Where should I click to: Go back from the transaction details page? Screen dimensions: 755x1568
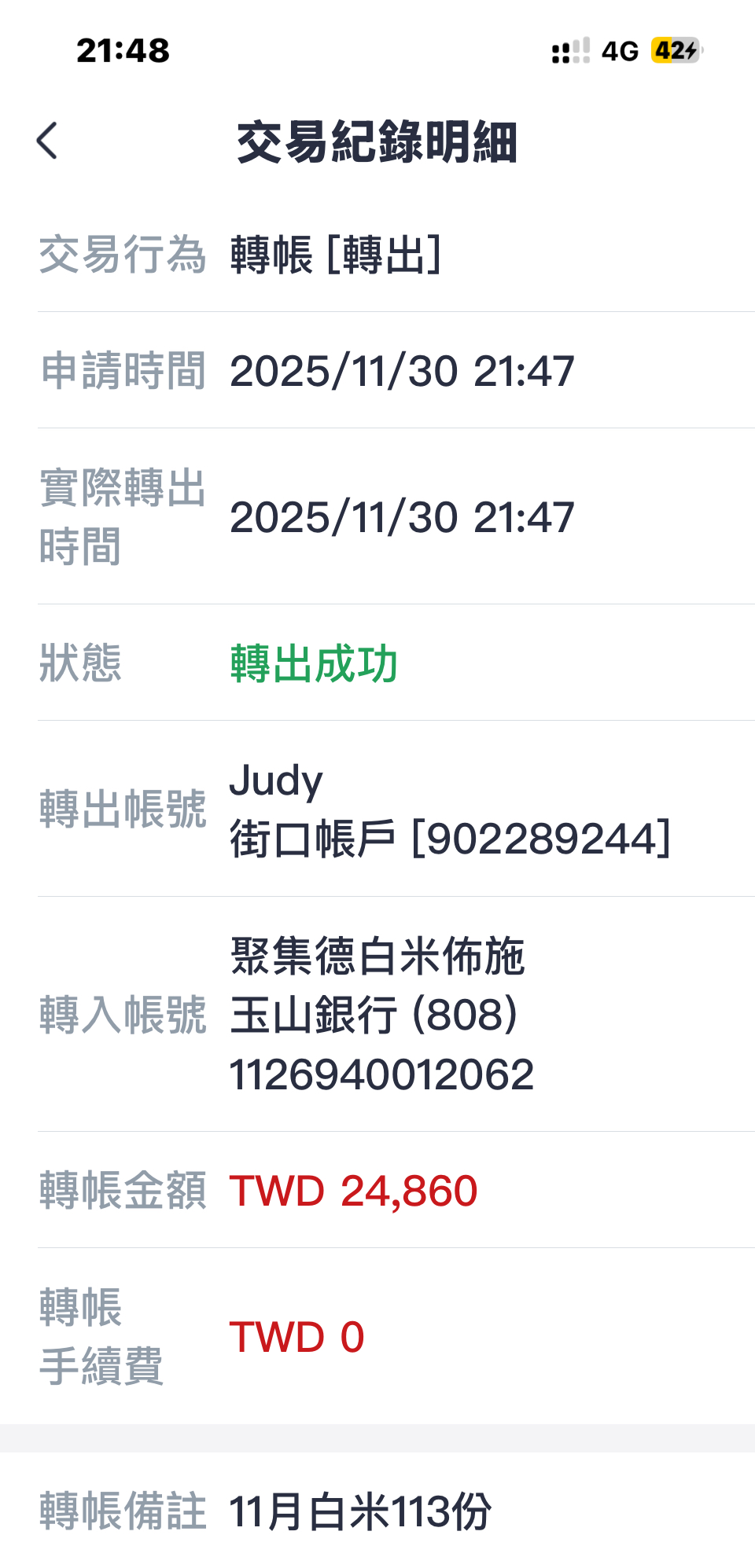(47, 141)
